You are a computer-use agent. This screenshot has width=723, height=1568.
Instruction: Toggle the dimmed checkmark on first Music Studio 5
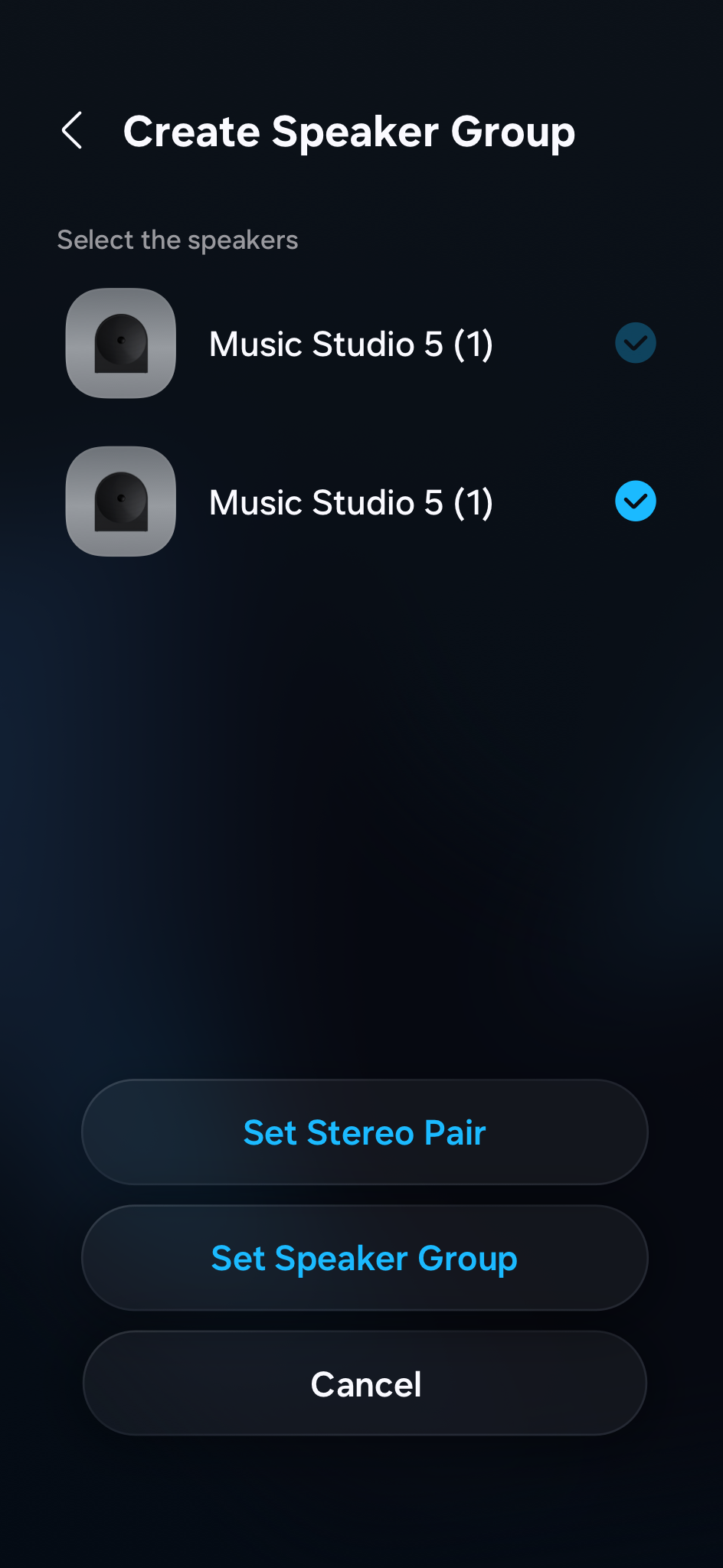[635, 343]
